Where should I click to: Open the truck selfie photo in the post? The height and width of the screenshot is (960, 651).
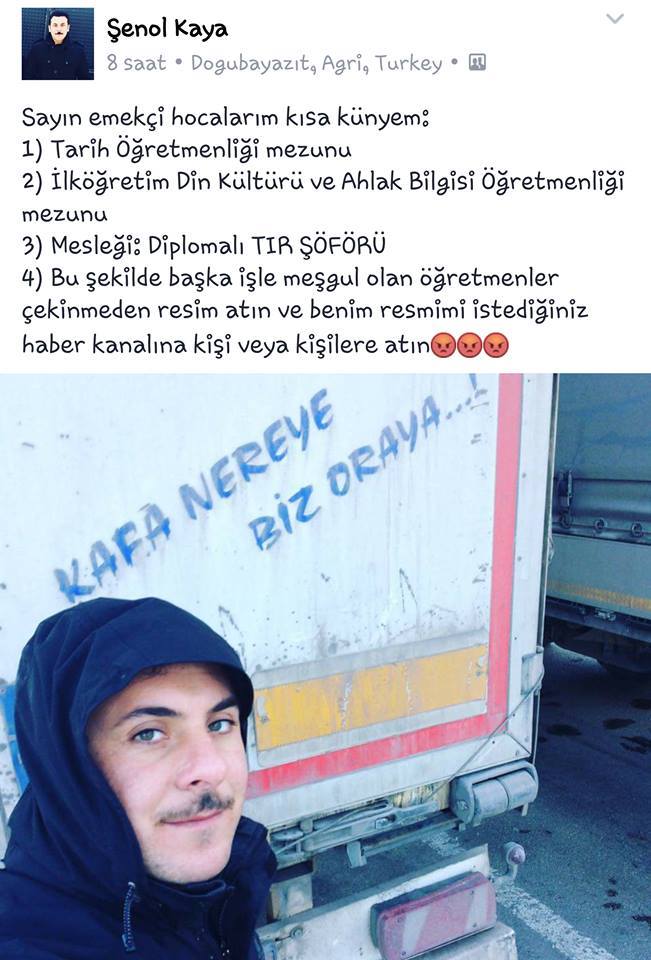point(325,666)
